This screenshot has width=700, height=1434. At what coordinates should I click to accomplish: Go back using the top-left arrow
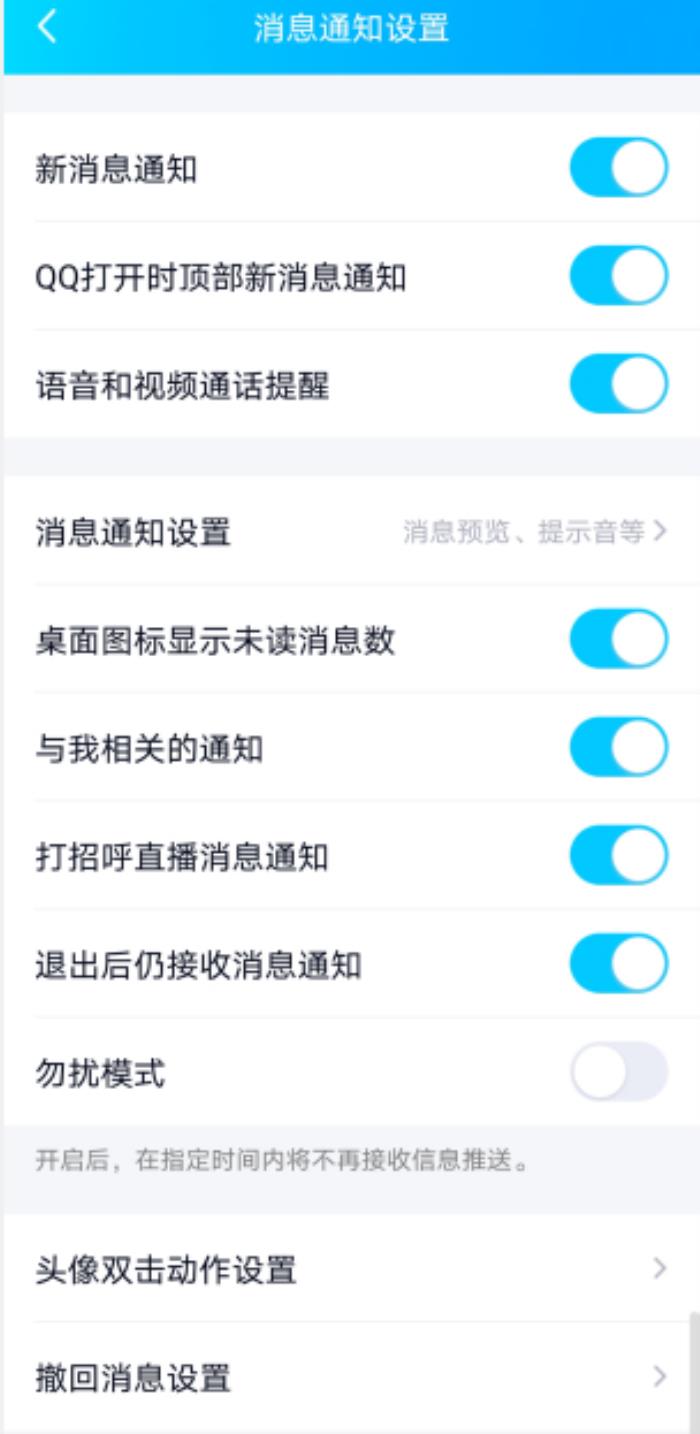pos(47,29)
